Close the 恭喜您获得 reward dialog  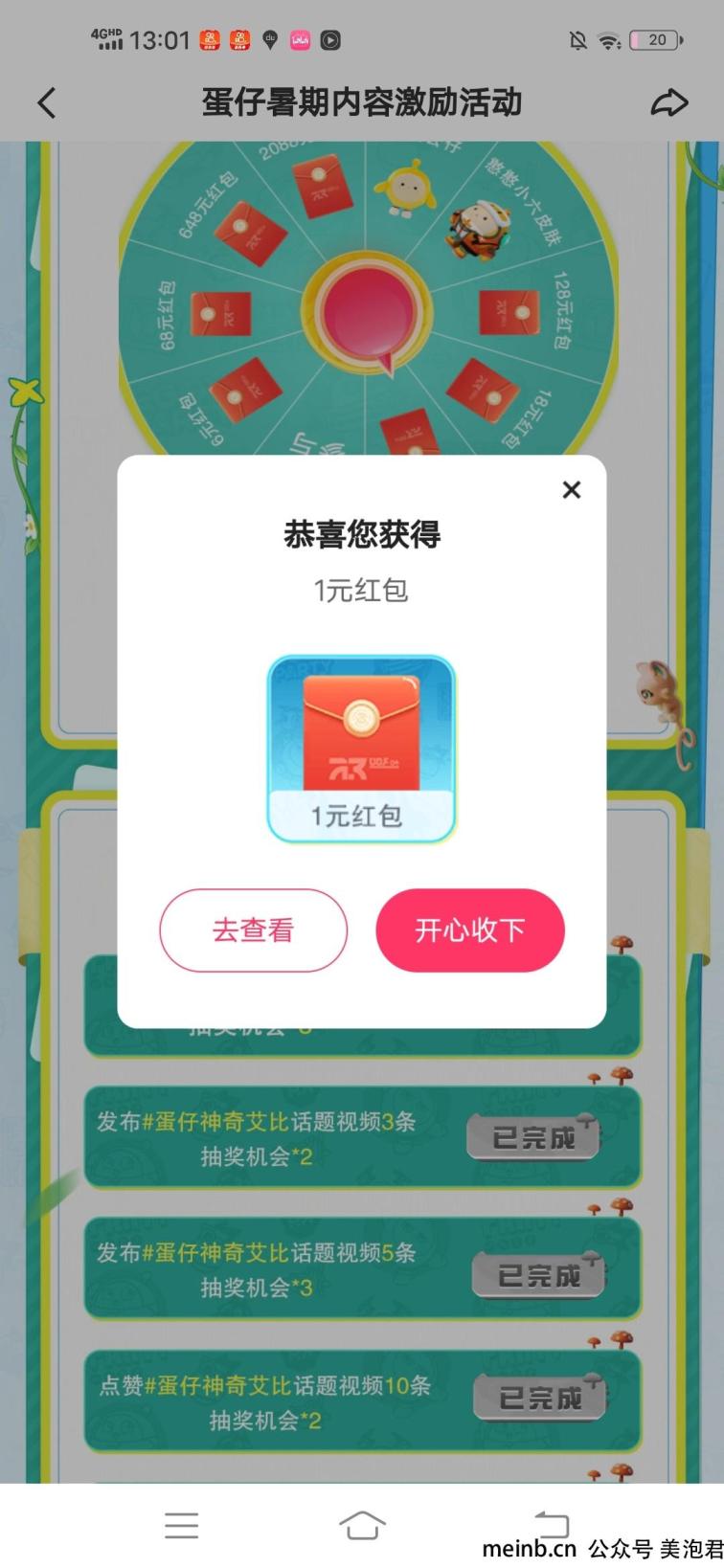coord(572,490)
